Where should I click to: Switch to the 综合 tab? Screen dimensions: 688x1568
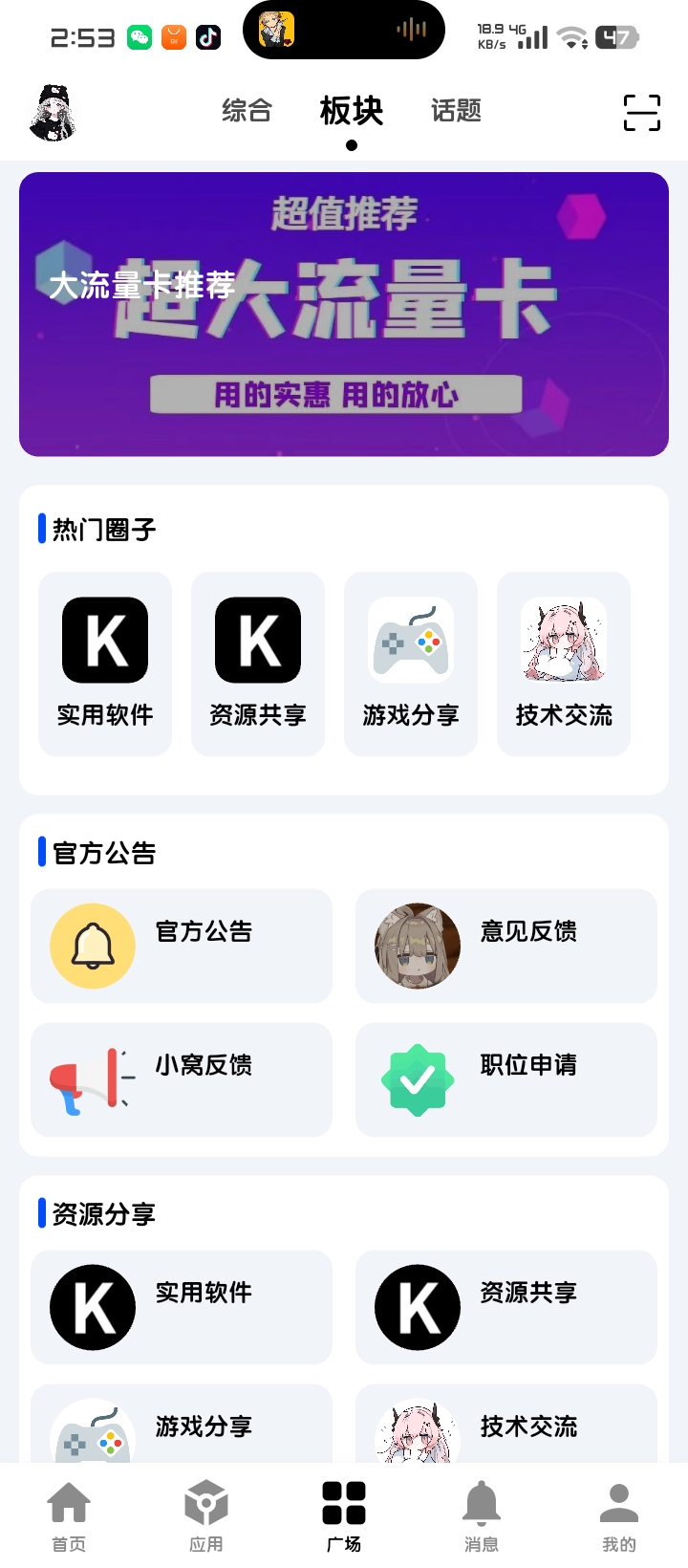coord(247,111)
